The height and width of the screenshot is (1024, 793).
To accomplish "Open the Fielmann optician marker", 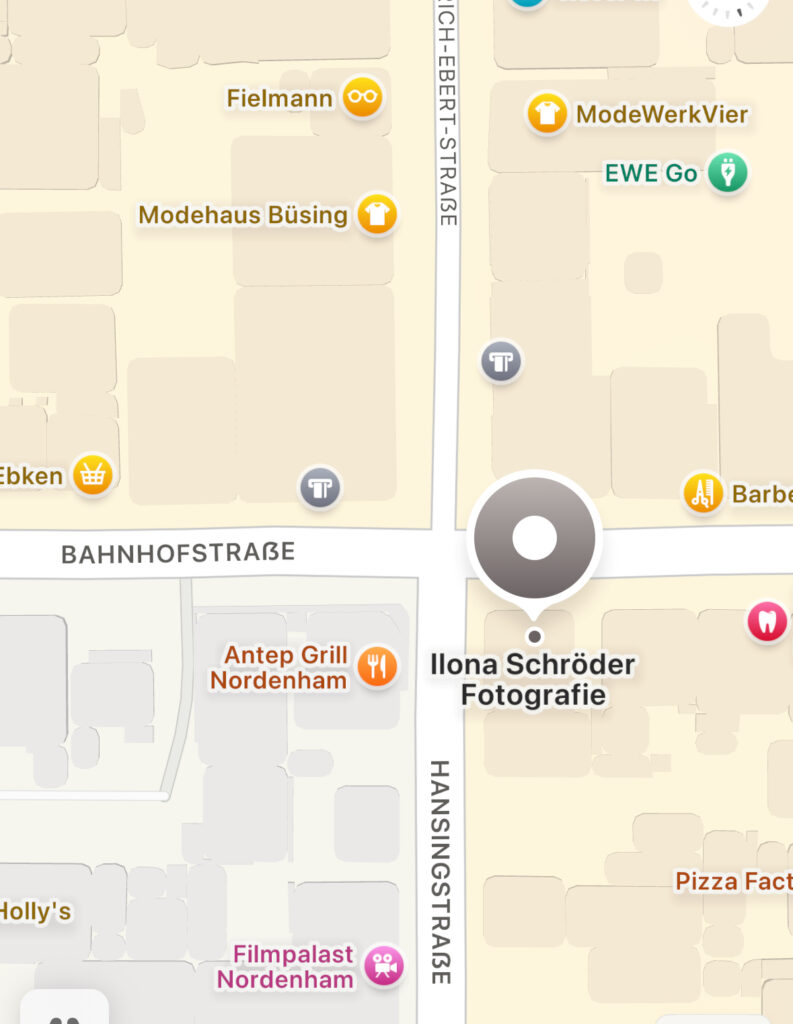I will point(362,98).
